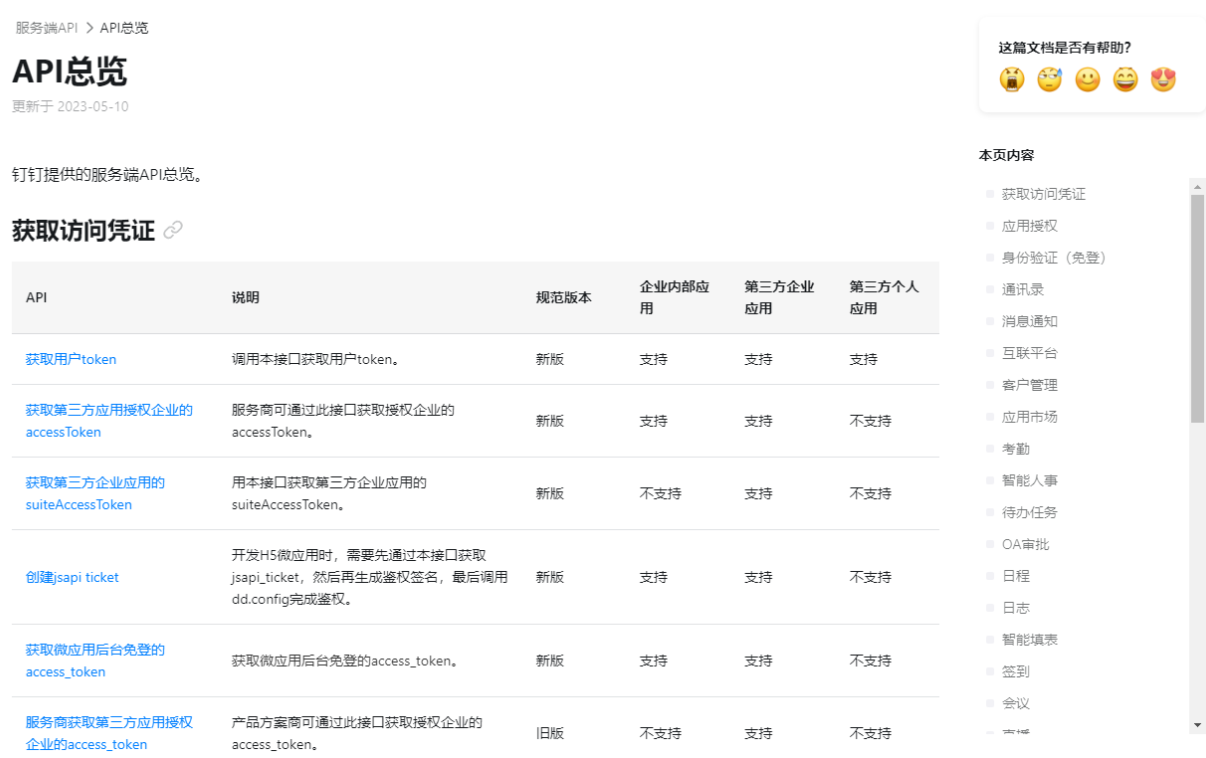Open the 创建jsapi ticket link
This screenshot has width=1206, height=758.
pos(72,577)
